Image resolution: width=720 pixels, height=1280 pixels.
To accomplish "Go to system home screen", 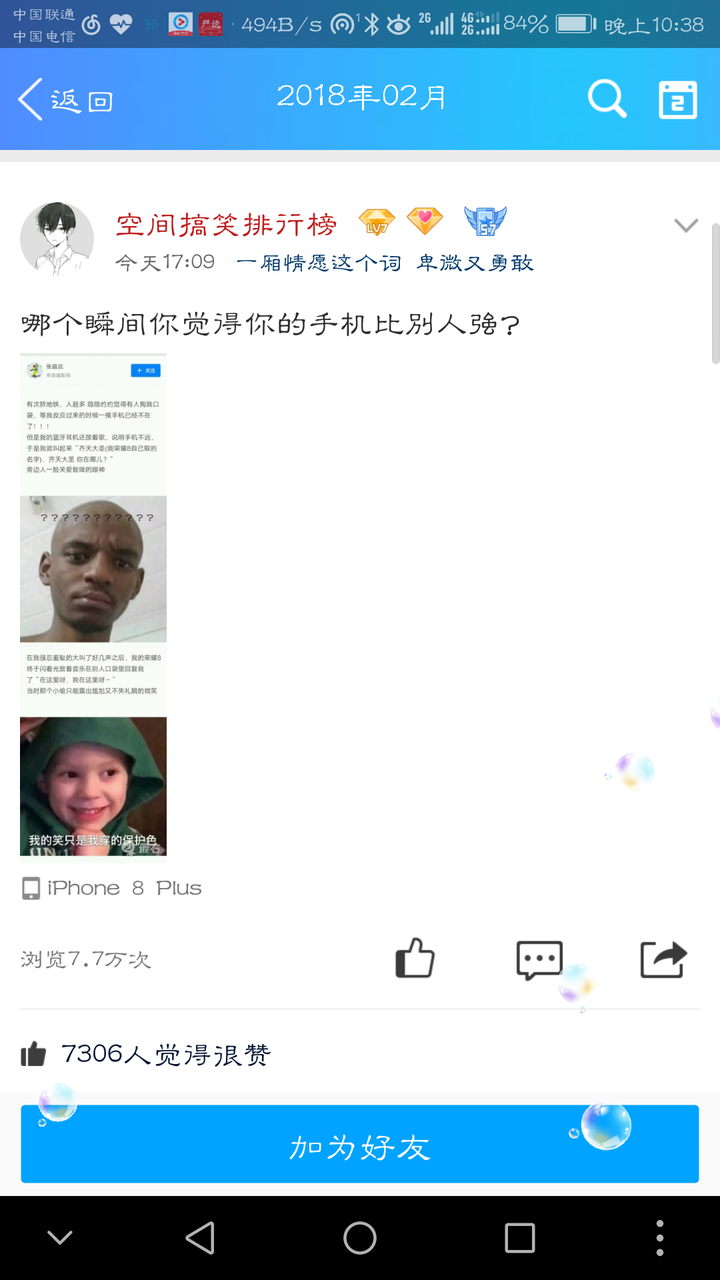I will tap(360, 1238).
